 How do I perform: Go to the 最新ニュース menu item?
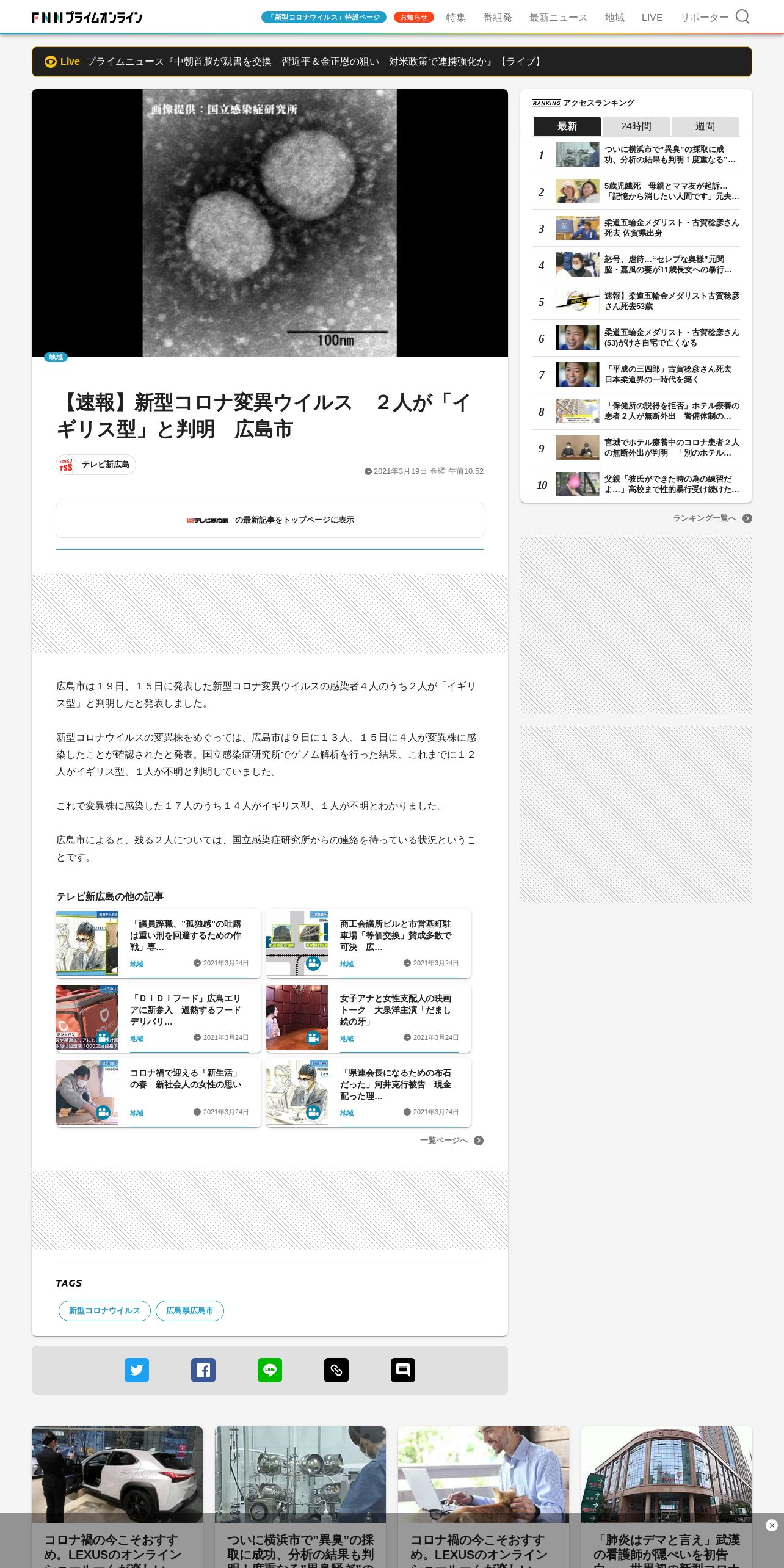click(558, 18)
